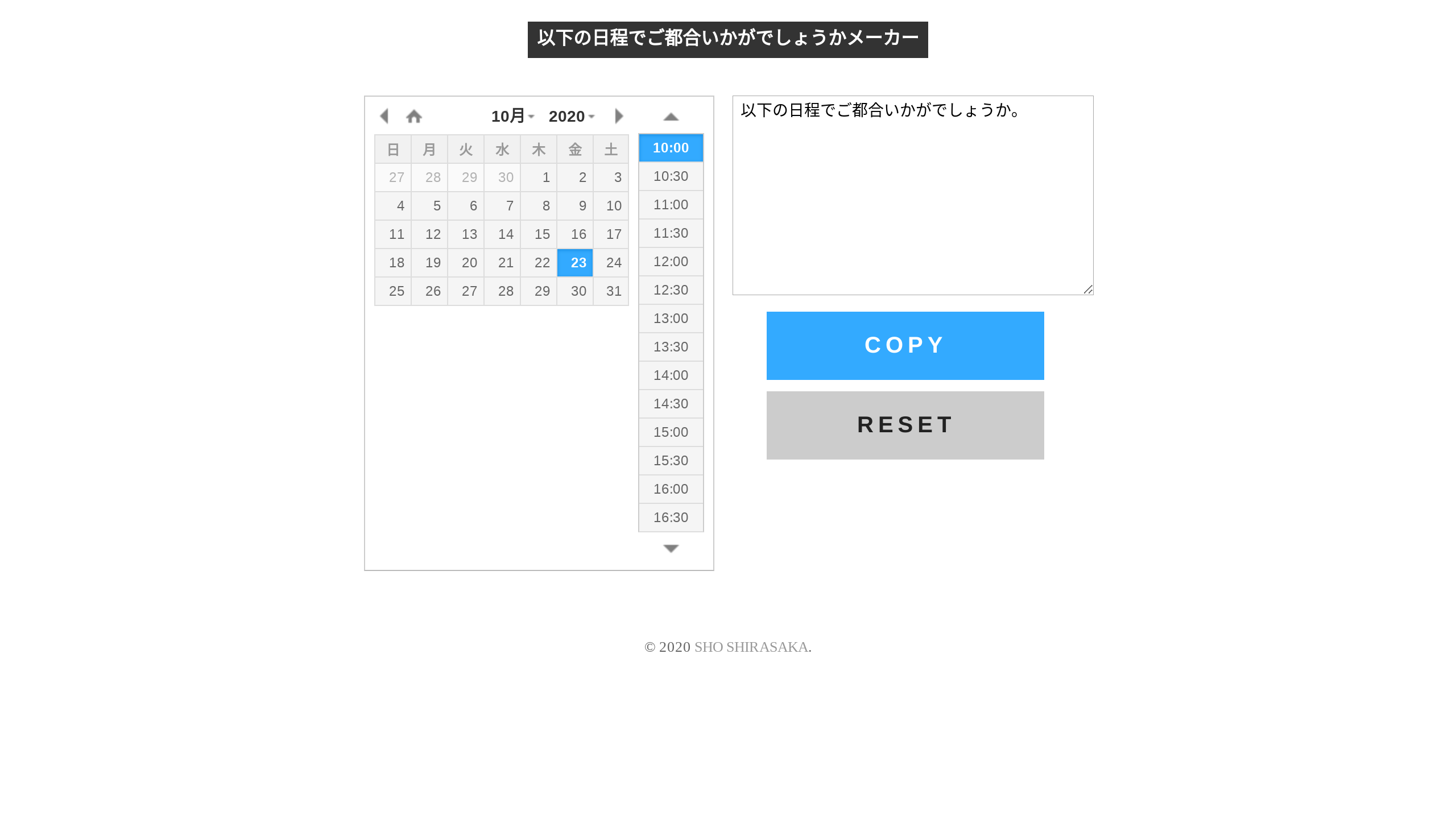The height and width of the screenshot is (819, 1456).
Task: Open the year dropdown showing 2020
Action: pyautogui.click(x=571, y=116)
